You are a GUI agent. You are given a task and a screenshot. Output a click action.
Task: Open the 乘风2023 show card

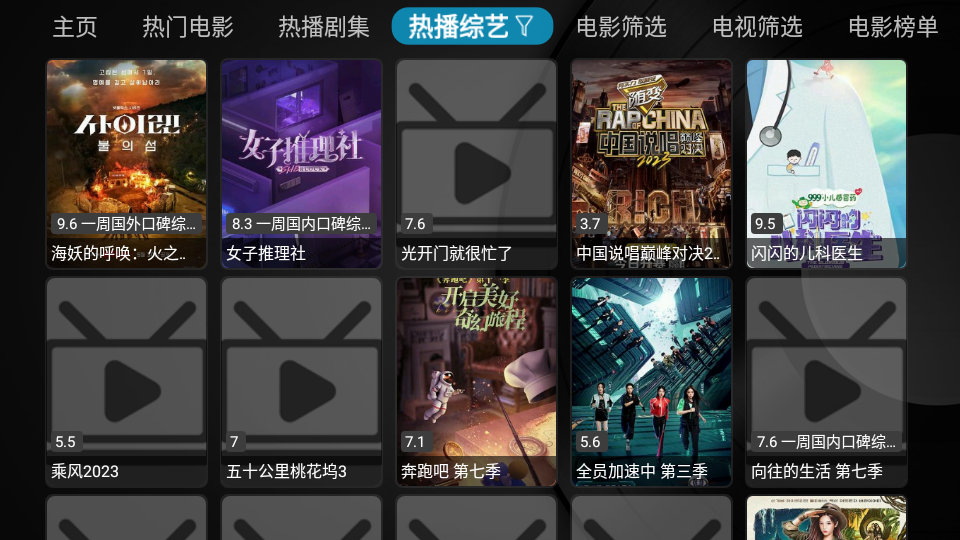[126, 381]
